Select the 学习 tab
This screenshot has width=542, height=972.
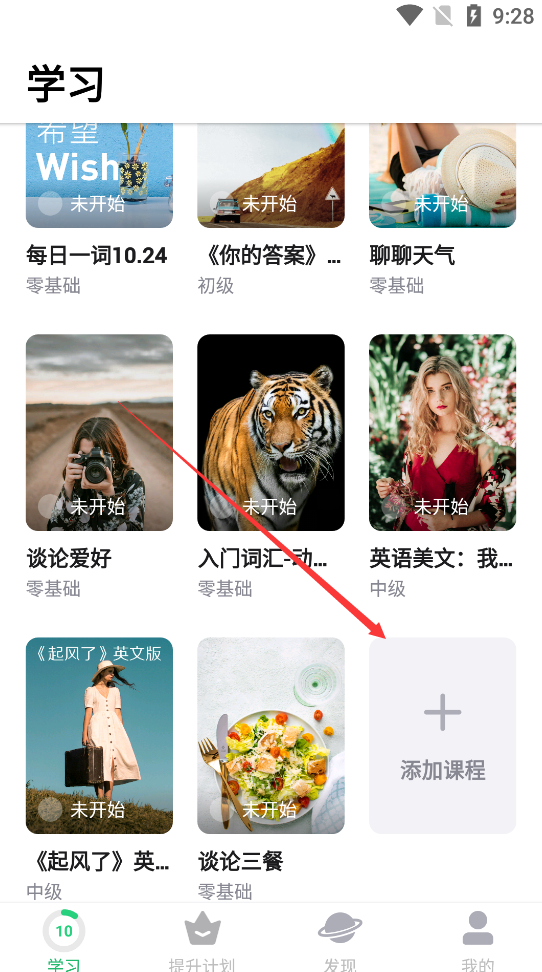coord(64,939)
